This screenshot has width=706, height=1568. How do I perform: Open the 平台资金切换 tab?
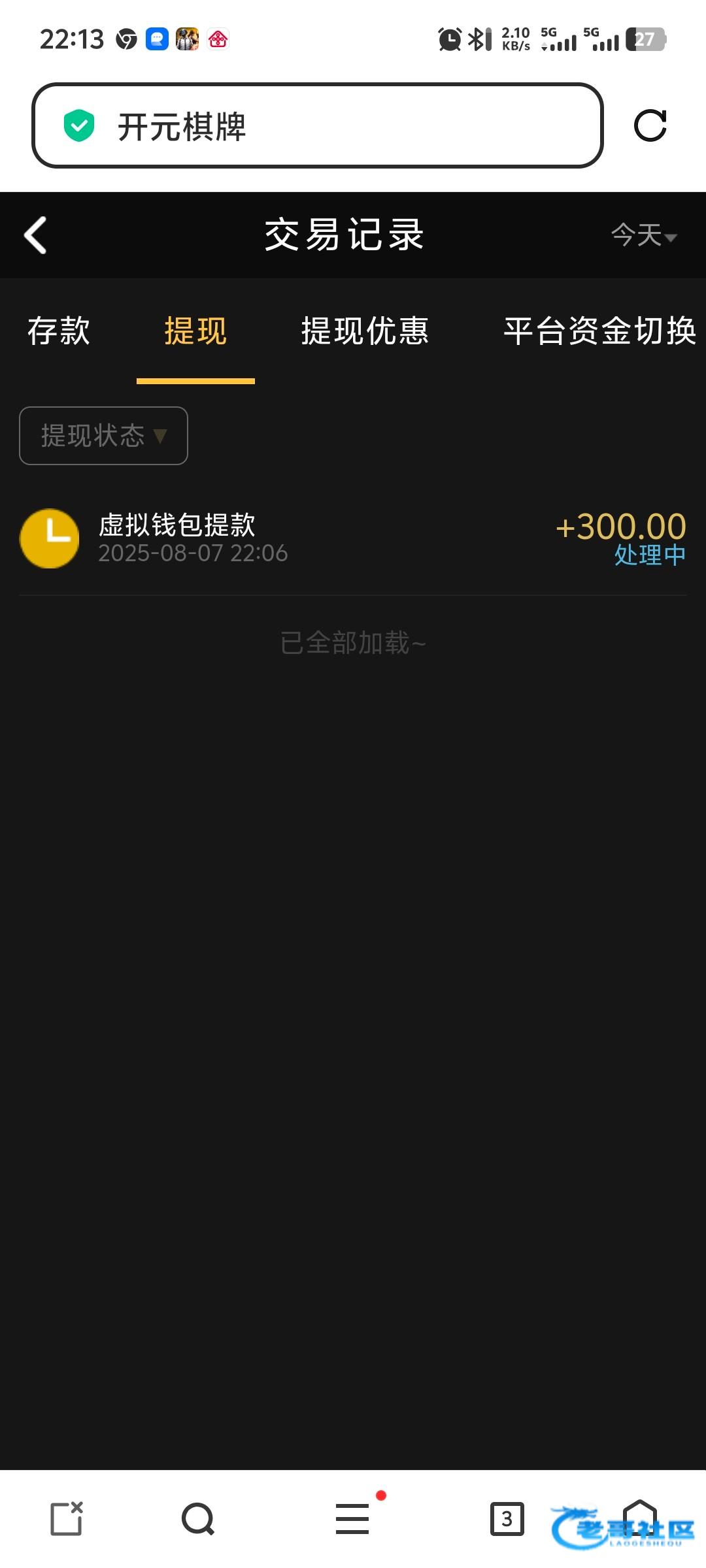[x=599, y=331]
